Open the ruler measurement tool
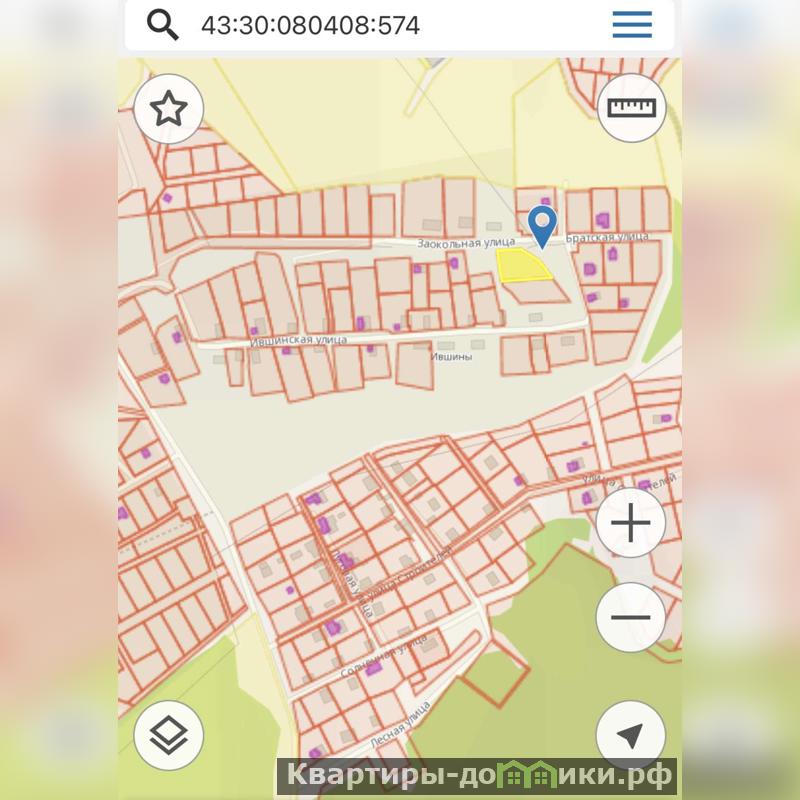The width and height of the screenshot is (800, 800). click(631, 108)
